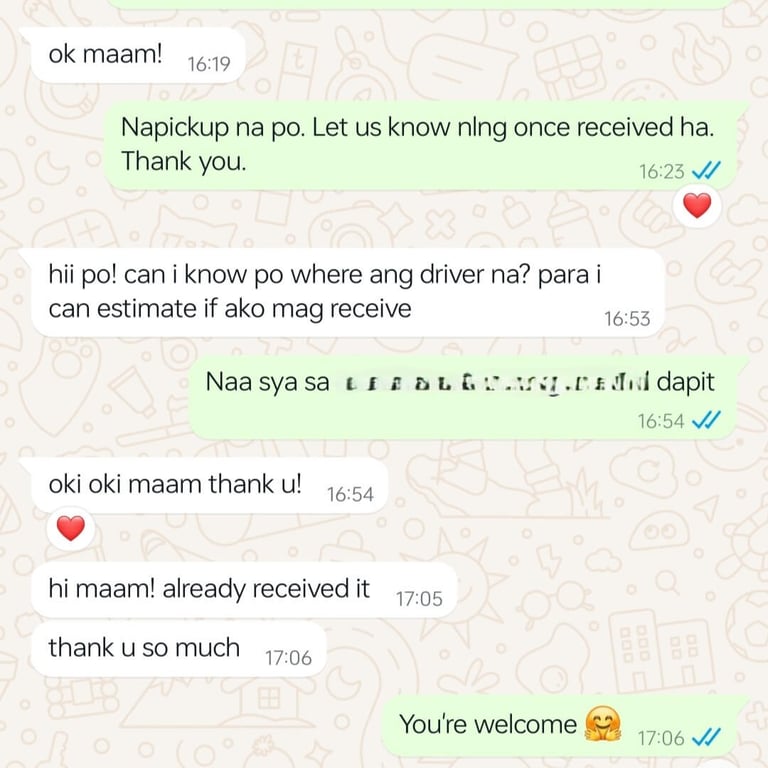Open heart reaction on the Napickup message
The image size is (768, 768).
point(697,205)
